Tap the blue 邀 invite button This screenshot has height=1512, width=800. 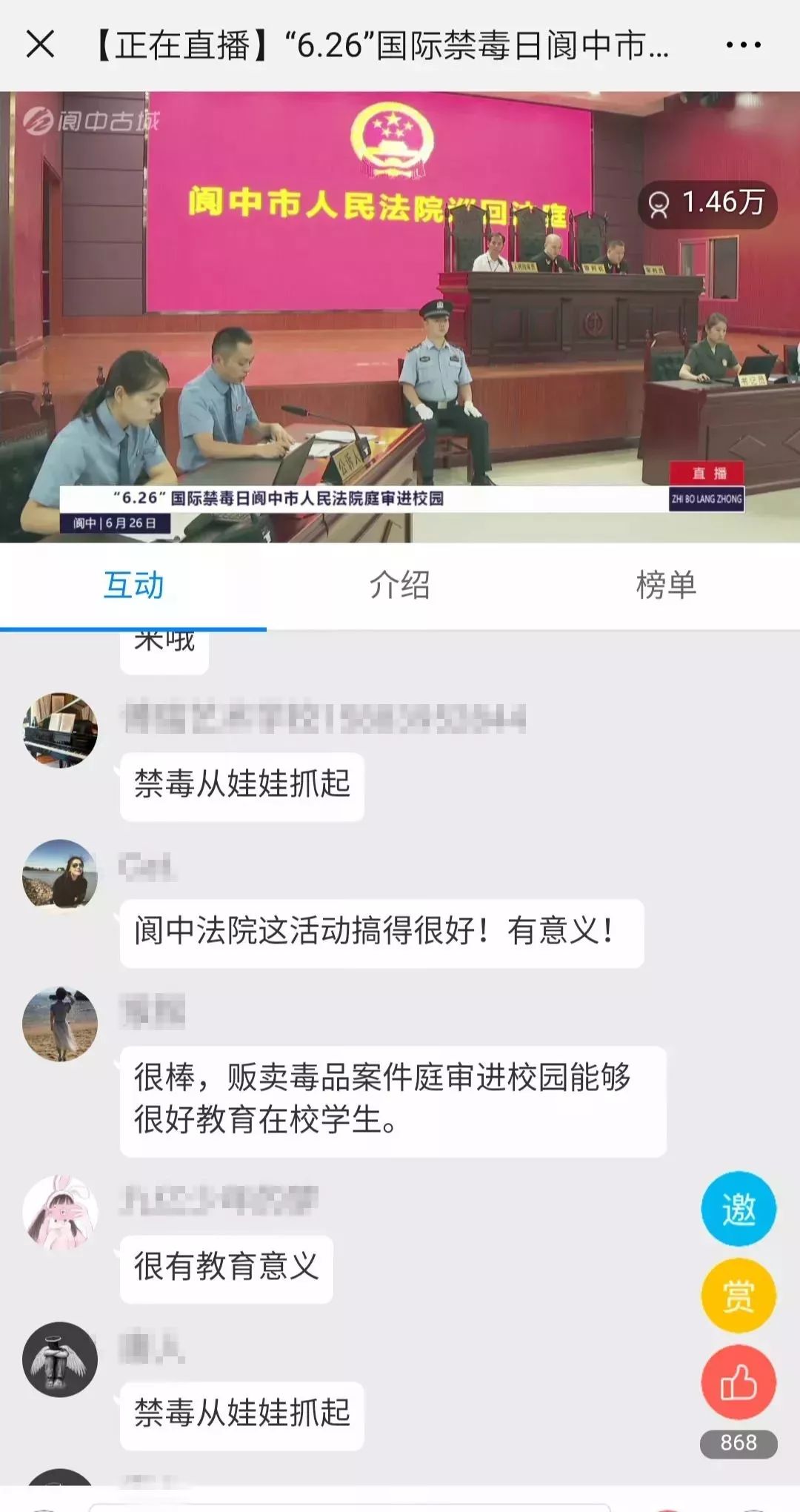[x=739, y=1209]
